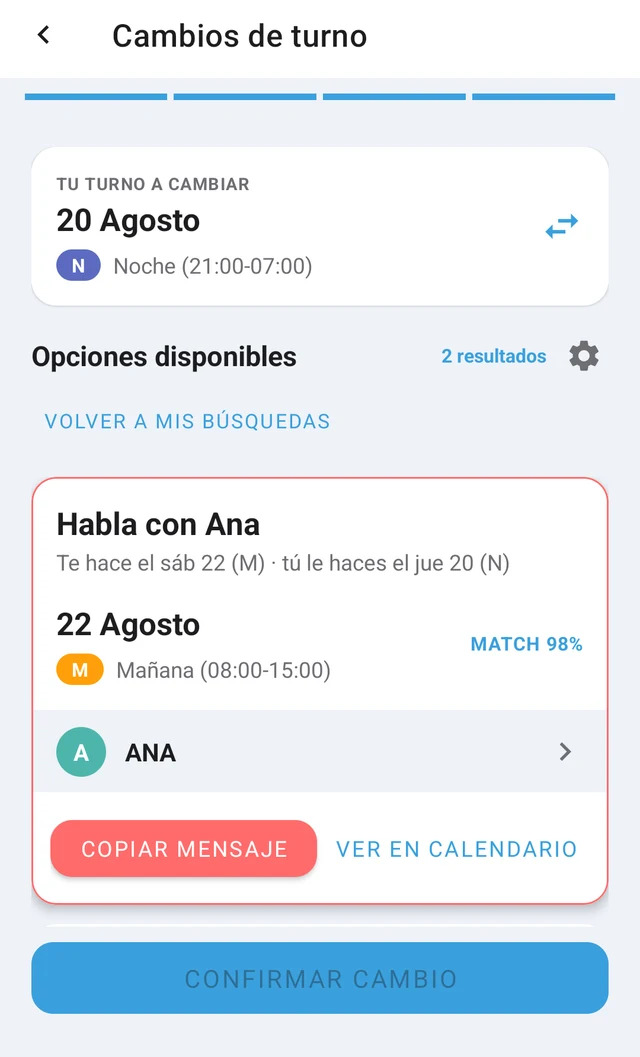Viewport: 640px width, 1057px height.
Task: Confirm the shift swap with Confirmar cambio
Action: pos(320,978)
